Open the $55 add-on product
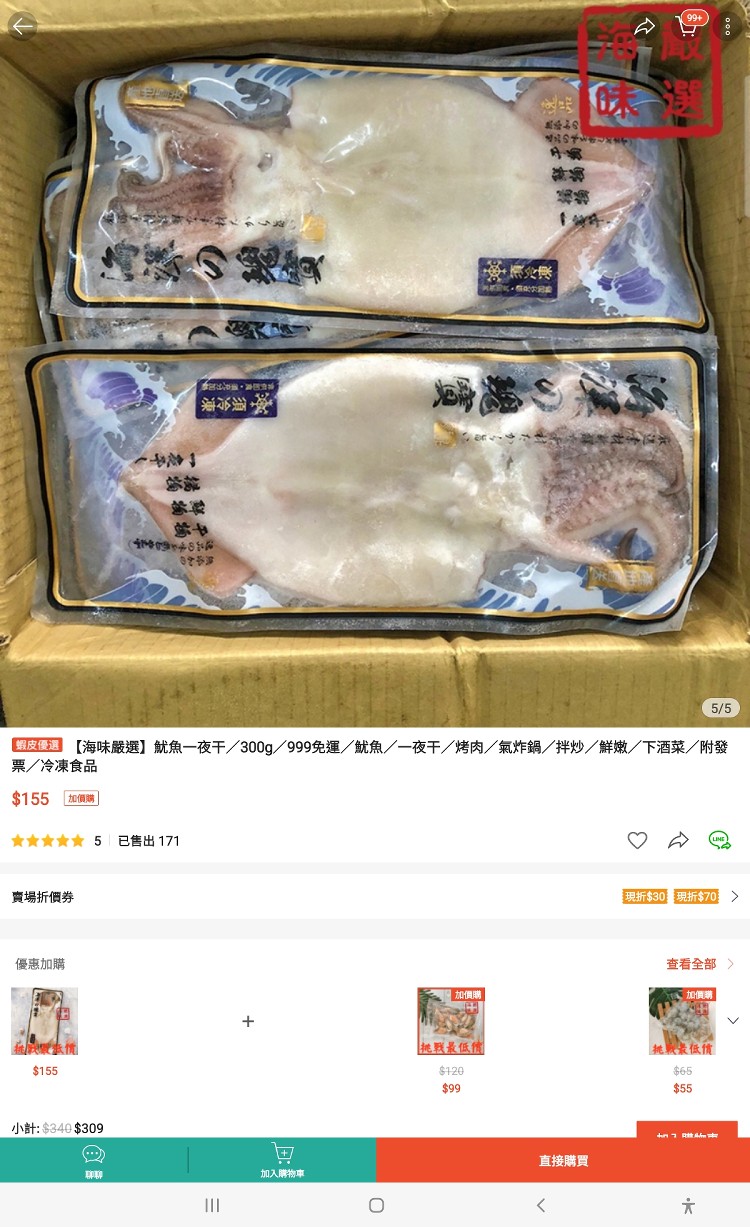750x1227 pixels. pyautogui.click(x=682, y=1021)
